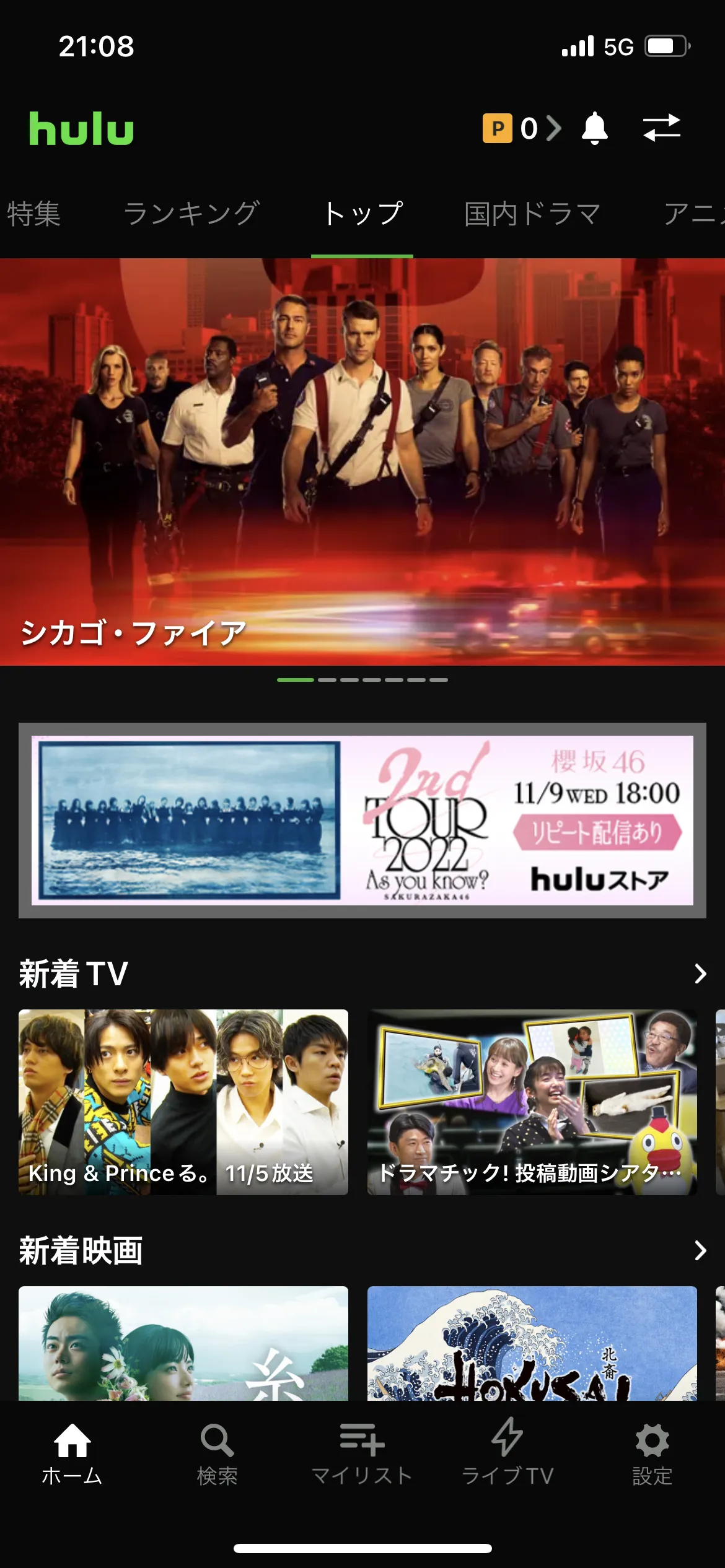The height and width of the screenshot is (1568, 725).
Task: Open the シカゴ・ファイア featured banner
Action: coord(362,464)
